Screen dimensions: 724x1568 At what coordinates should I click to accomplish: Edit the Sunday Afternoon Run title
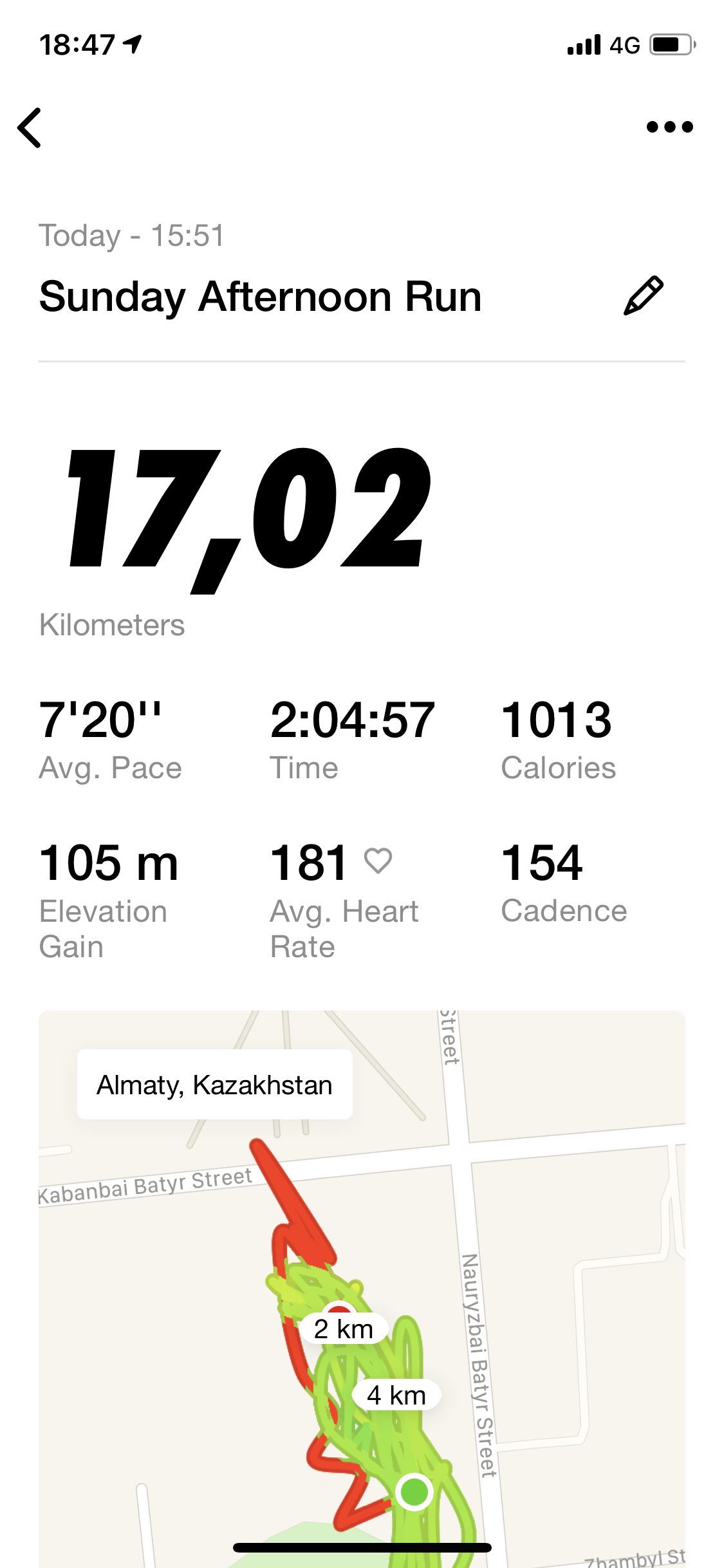(643, 296)
